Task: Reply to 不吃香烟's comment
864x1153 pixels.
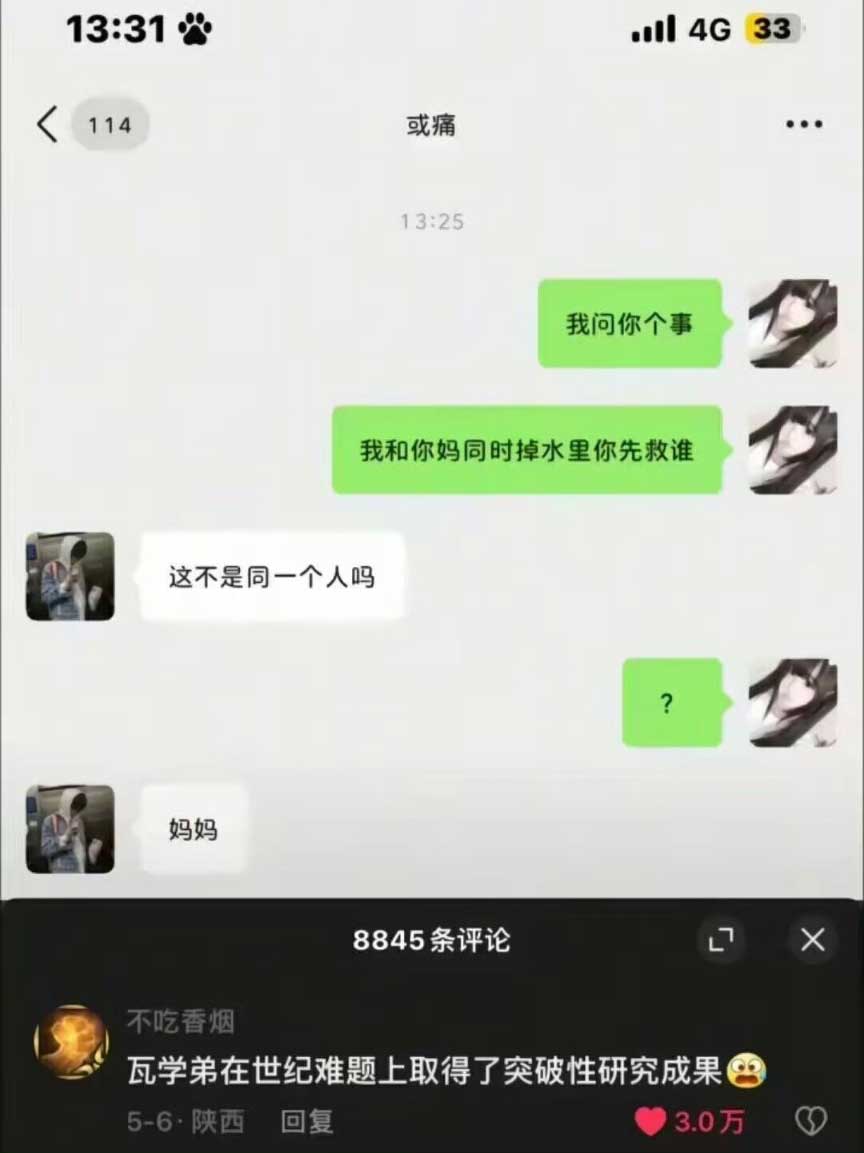Action: point(307,1122)
